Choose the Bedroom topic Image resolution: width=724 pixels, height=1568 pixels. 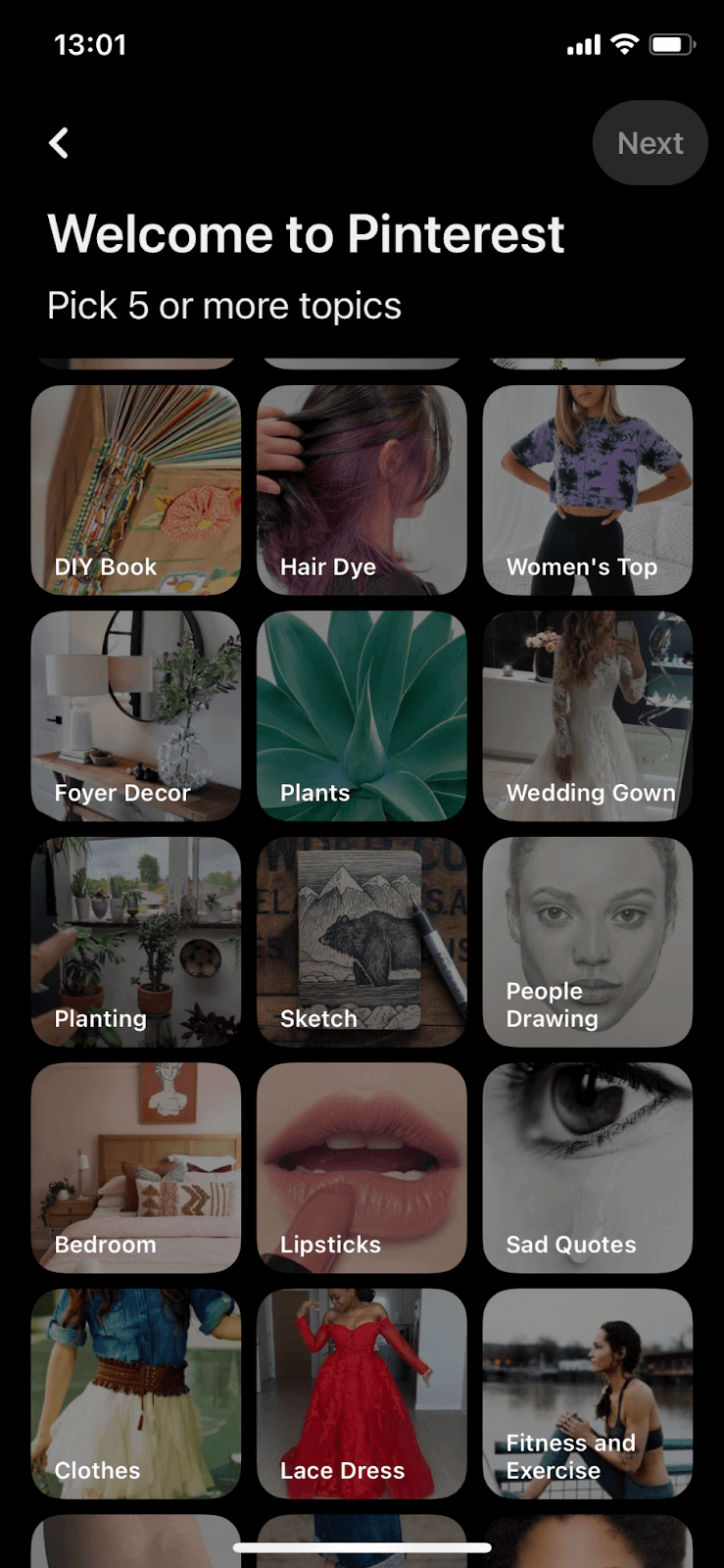click(x=135, y=1168)
